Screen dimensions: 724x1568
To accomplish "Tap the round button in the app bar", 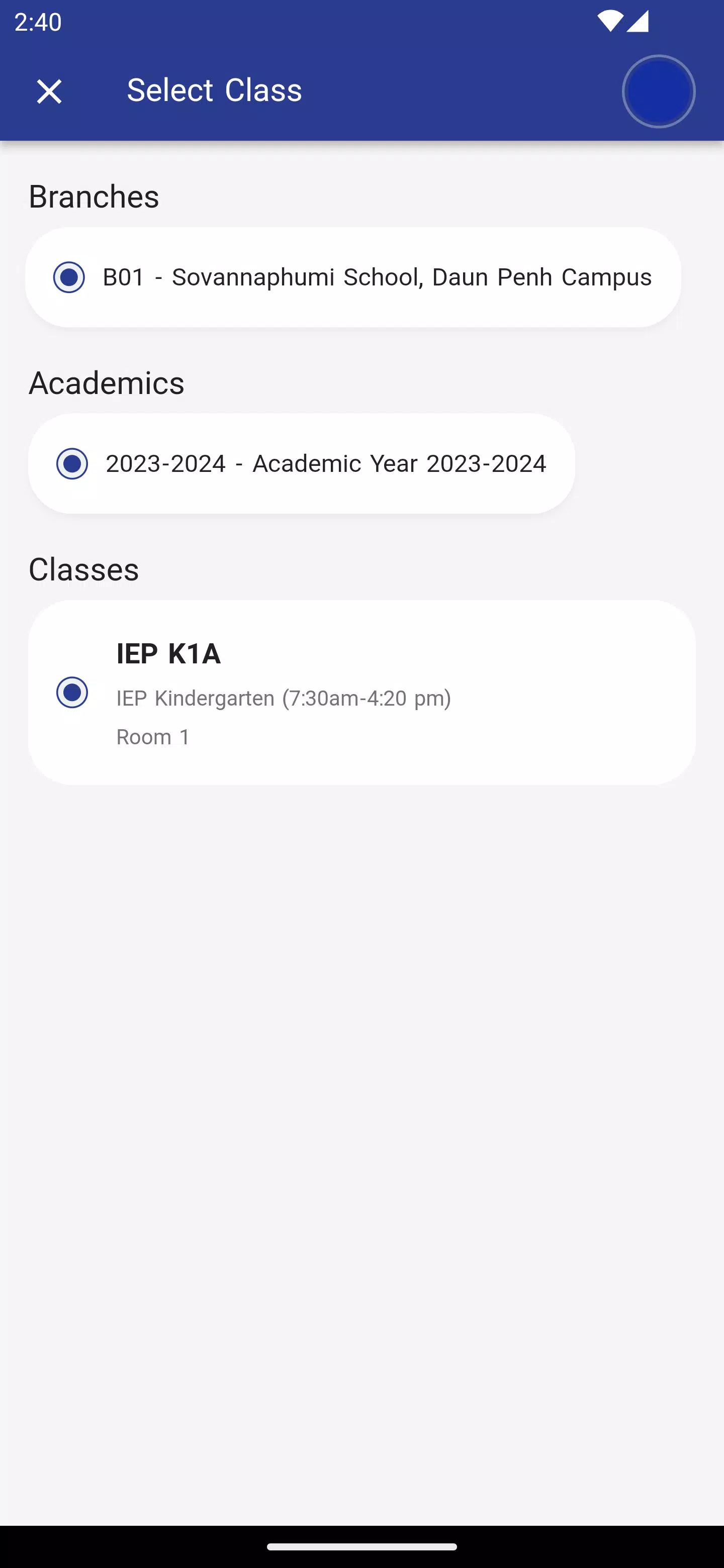I will pos(658,92).
